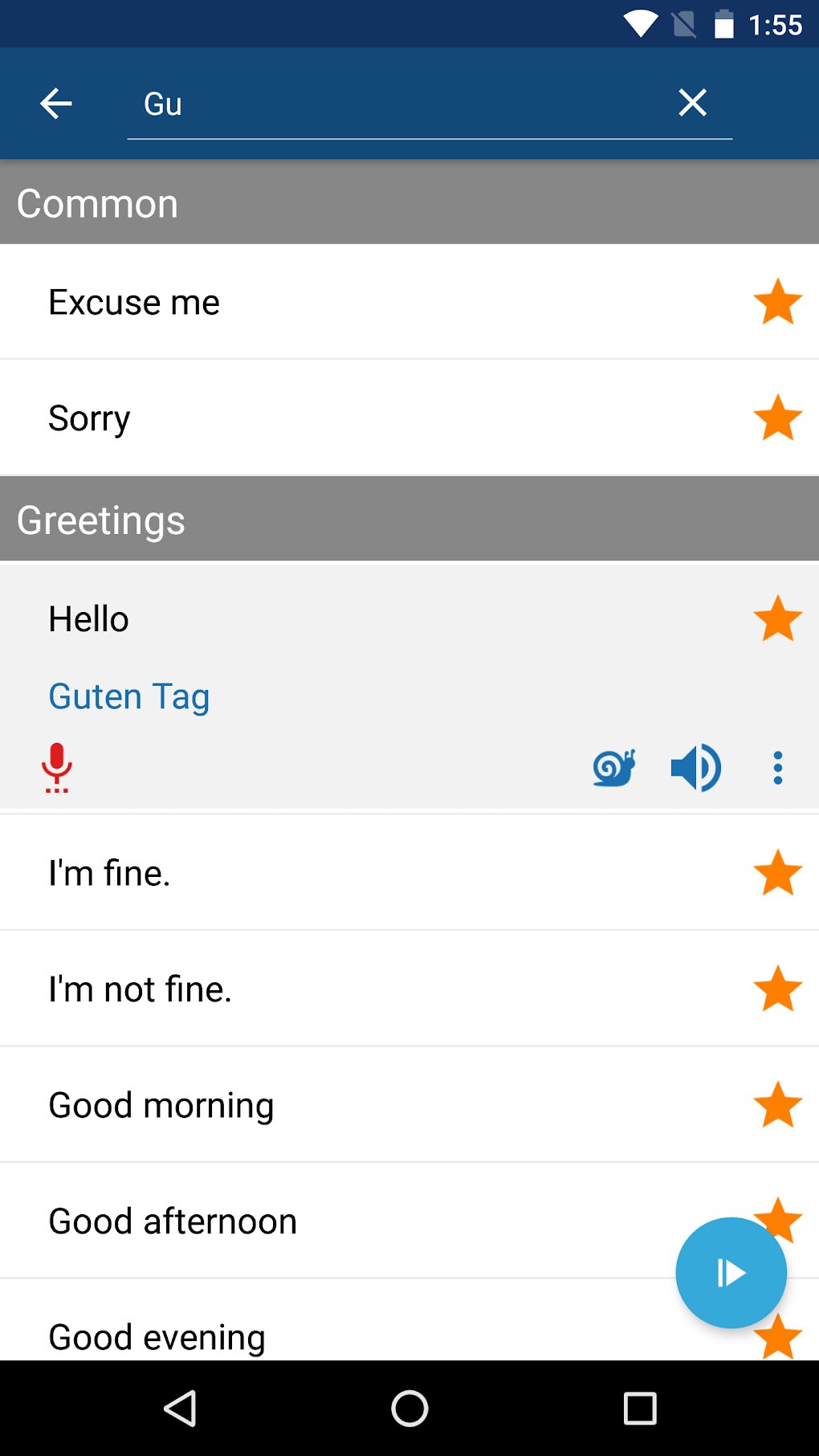Remove I'm fine. from favorites
819x1456 pixels.
point(777,873)
